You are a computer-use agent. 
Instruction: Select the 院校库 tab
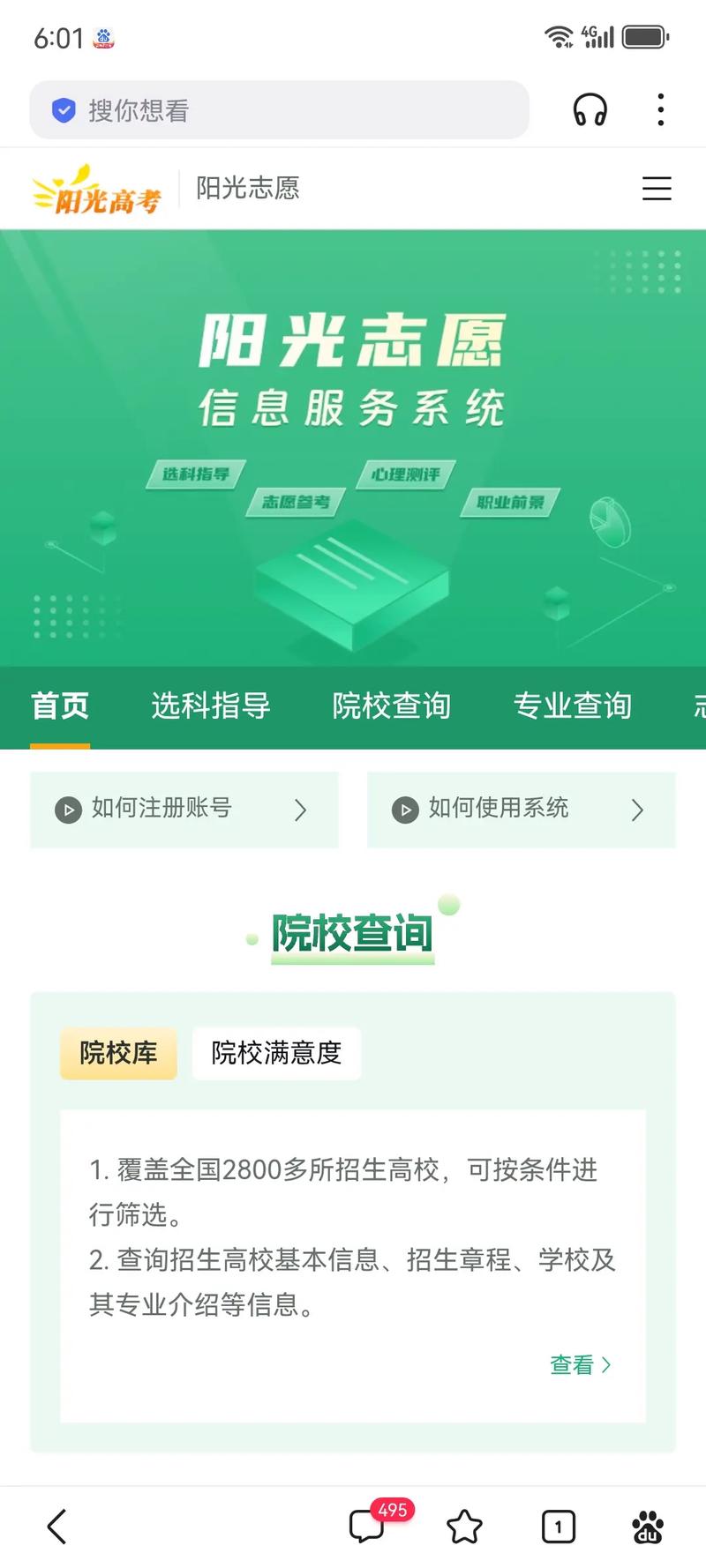coord(118,1052)
